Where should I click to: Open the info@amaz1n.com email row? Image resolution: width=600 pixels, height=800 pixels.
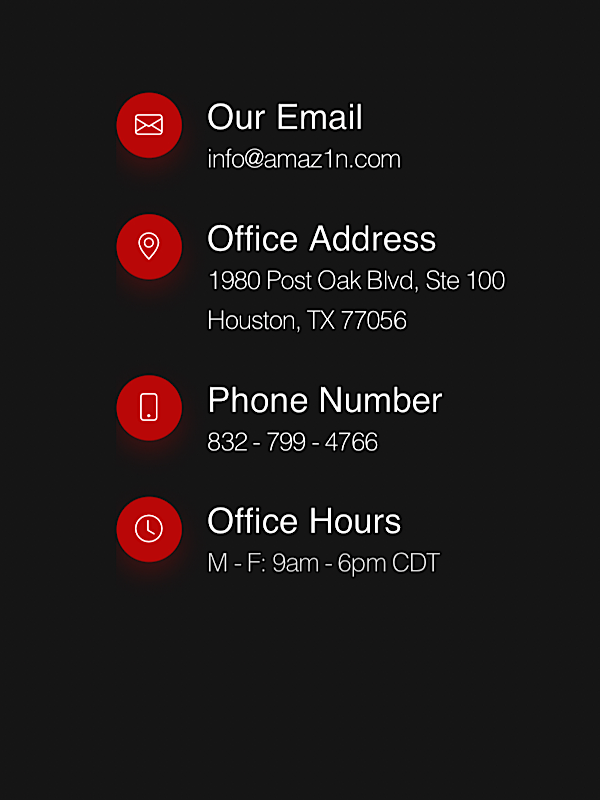[303, 159]
